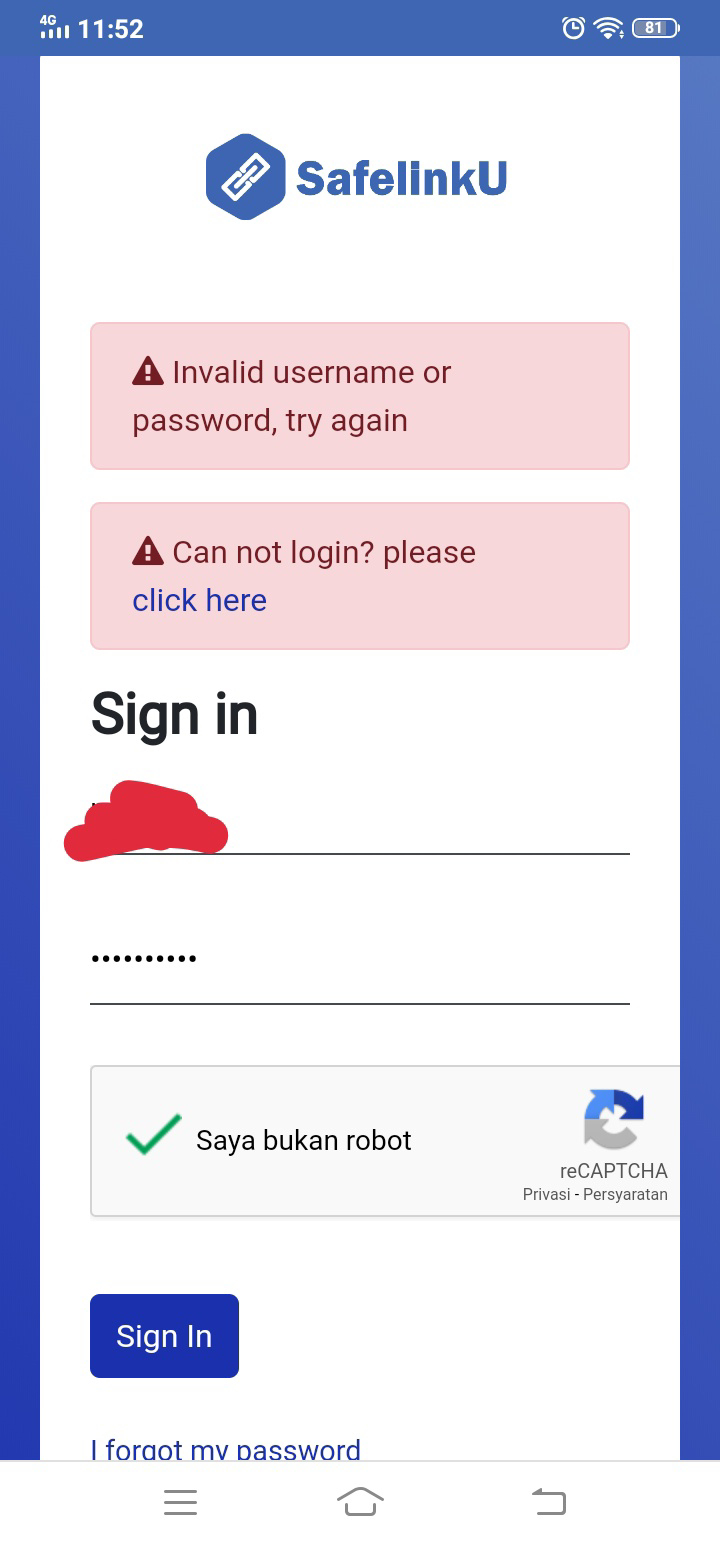Open recent apps with the menu button
This screenshot has height=1544, width=720.
click(180, 1502)
